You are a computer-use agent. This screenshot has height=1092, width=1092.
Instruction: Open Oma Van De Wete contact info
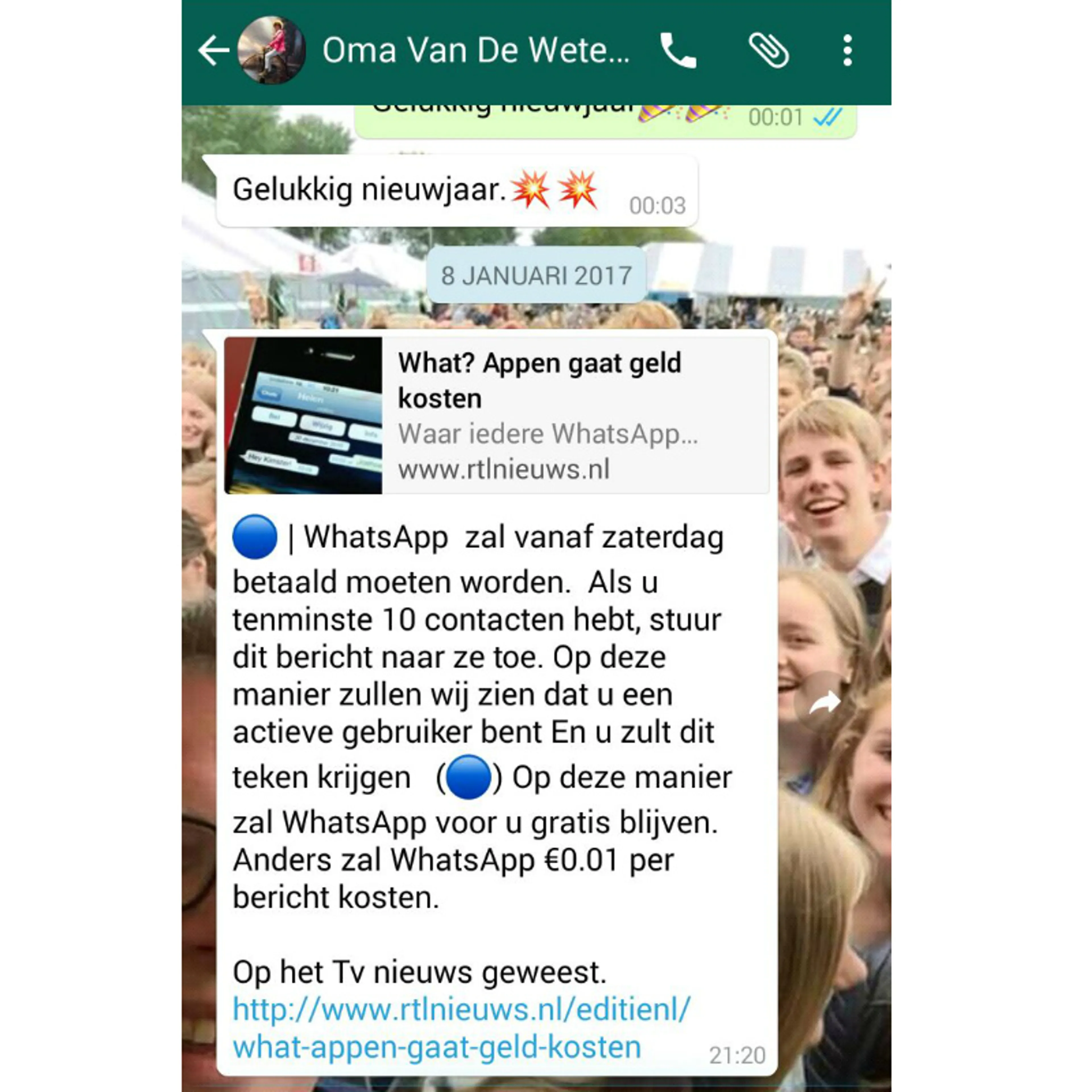click(x=475, y=51)
